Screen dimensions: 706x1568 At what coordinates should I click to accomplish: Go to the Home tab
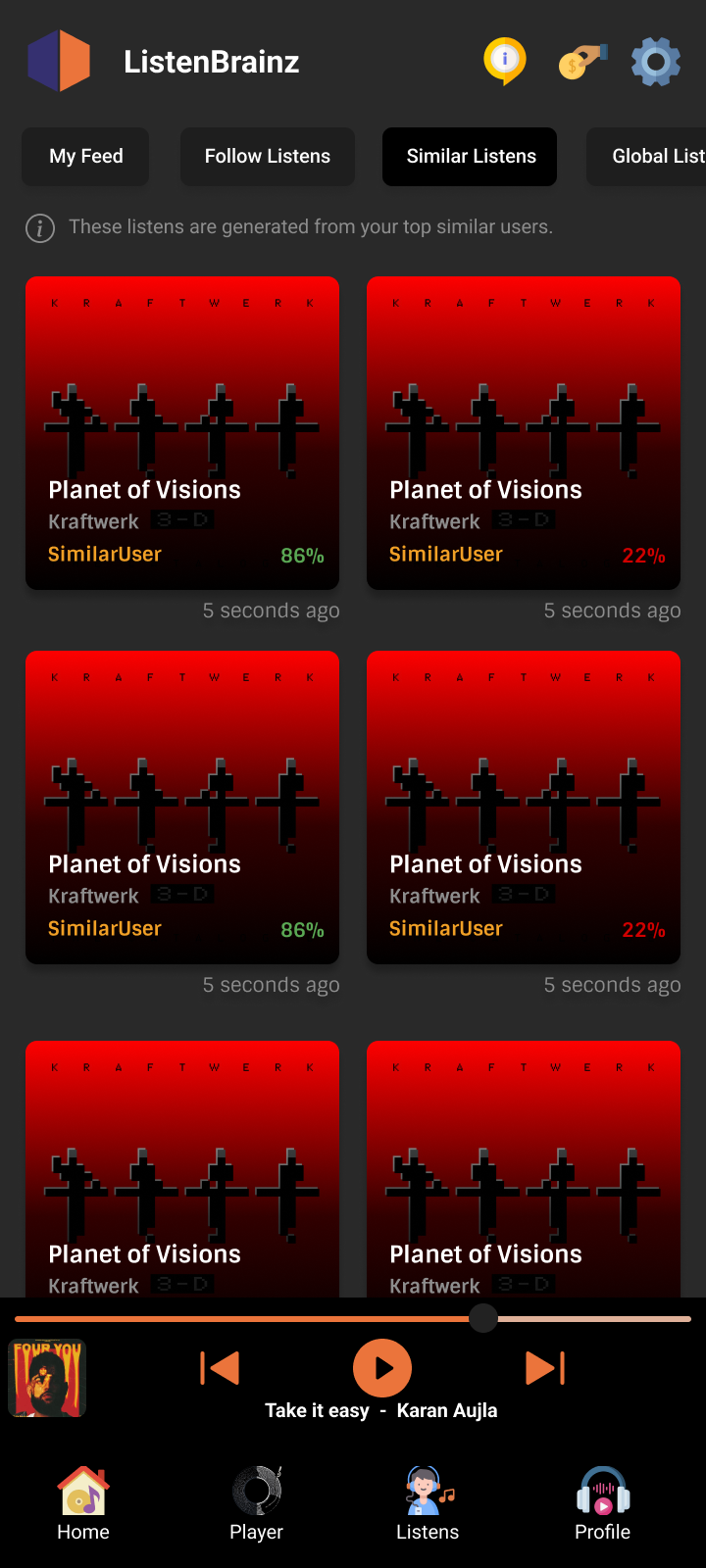click(83, 1504)
